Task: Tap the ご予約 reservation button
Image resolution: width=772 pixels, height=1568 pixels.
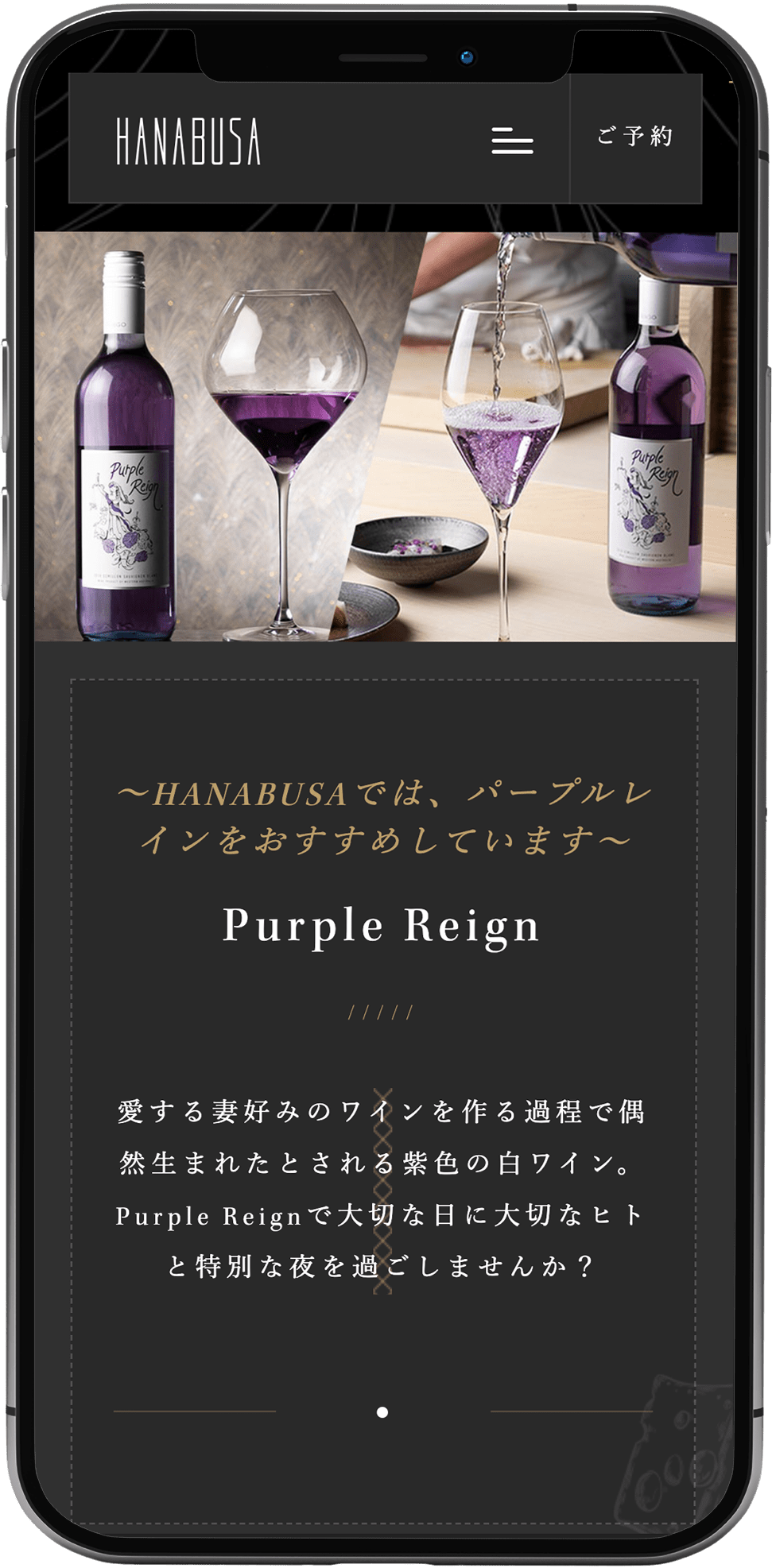Action: coord(636,137)
